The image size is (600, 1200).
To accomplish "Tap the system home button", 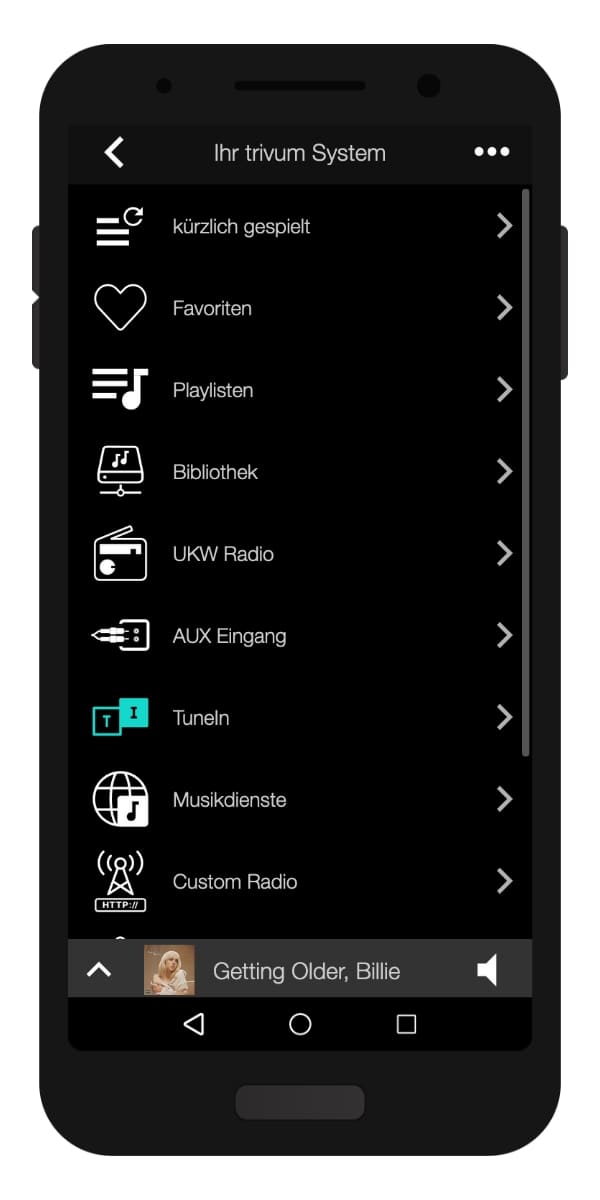I will 300,1024.
